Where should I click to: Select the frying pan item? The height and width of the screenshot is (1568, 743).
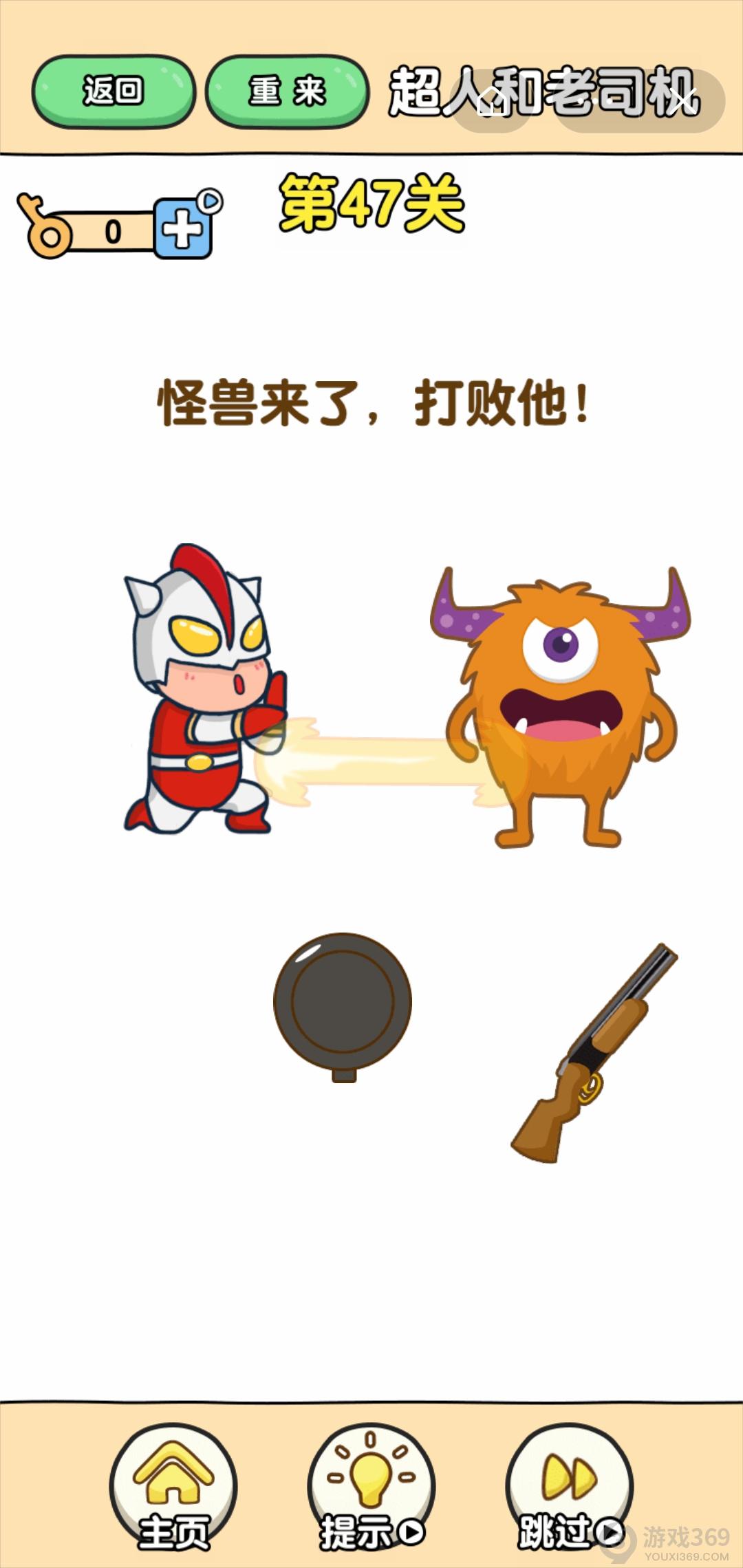[343, 1005]
